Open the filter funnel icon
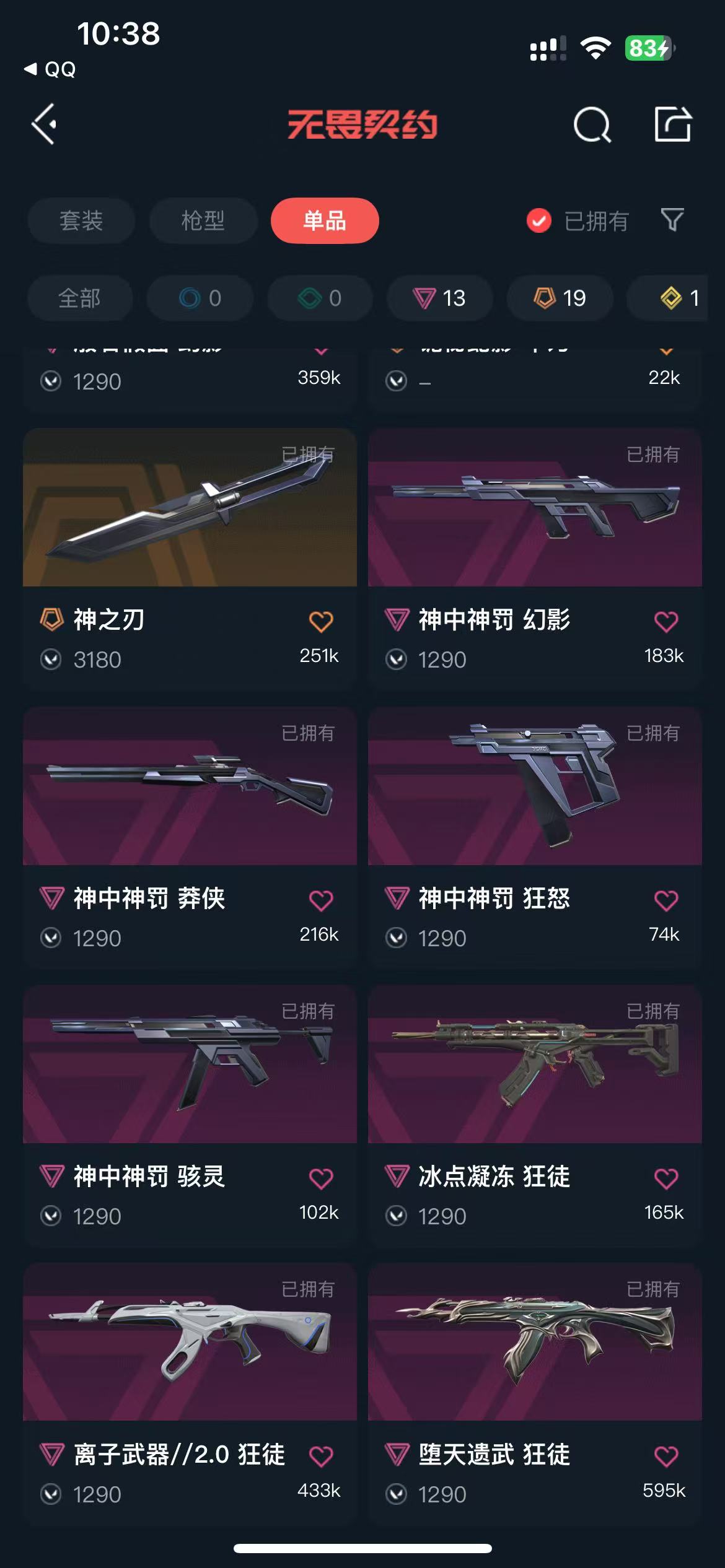The height and width of the screenshot is (1568, 725). pos(672,219)
